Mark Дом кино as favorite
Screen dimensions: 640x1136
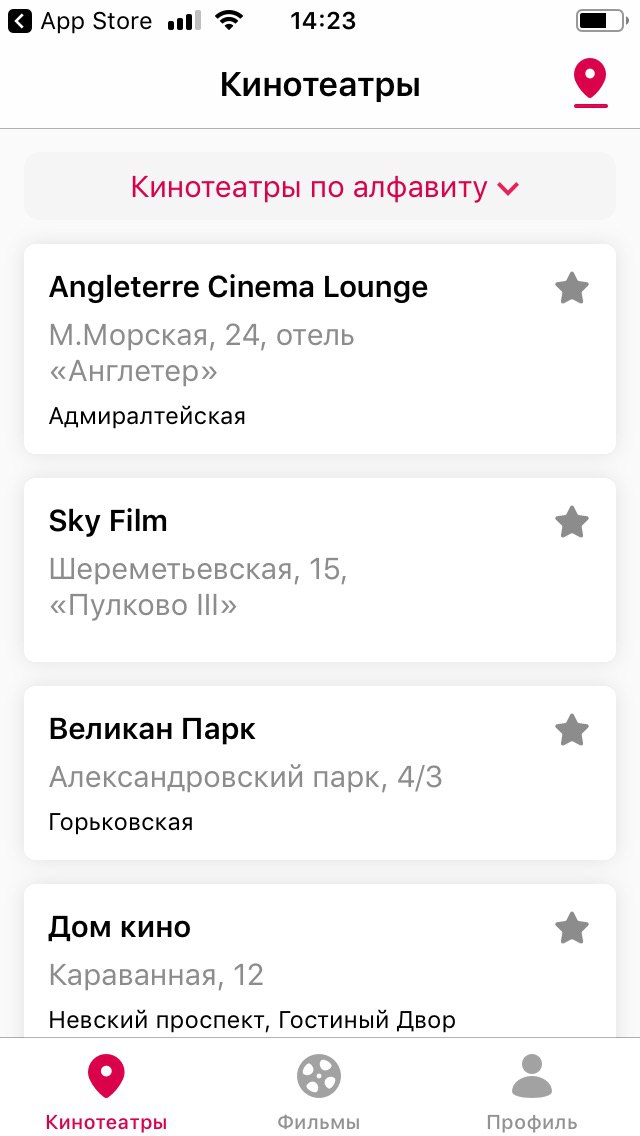pyautogui.click(x=572, y=928)
